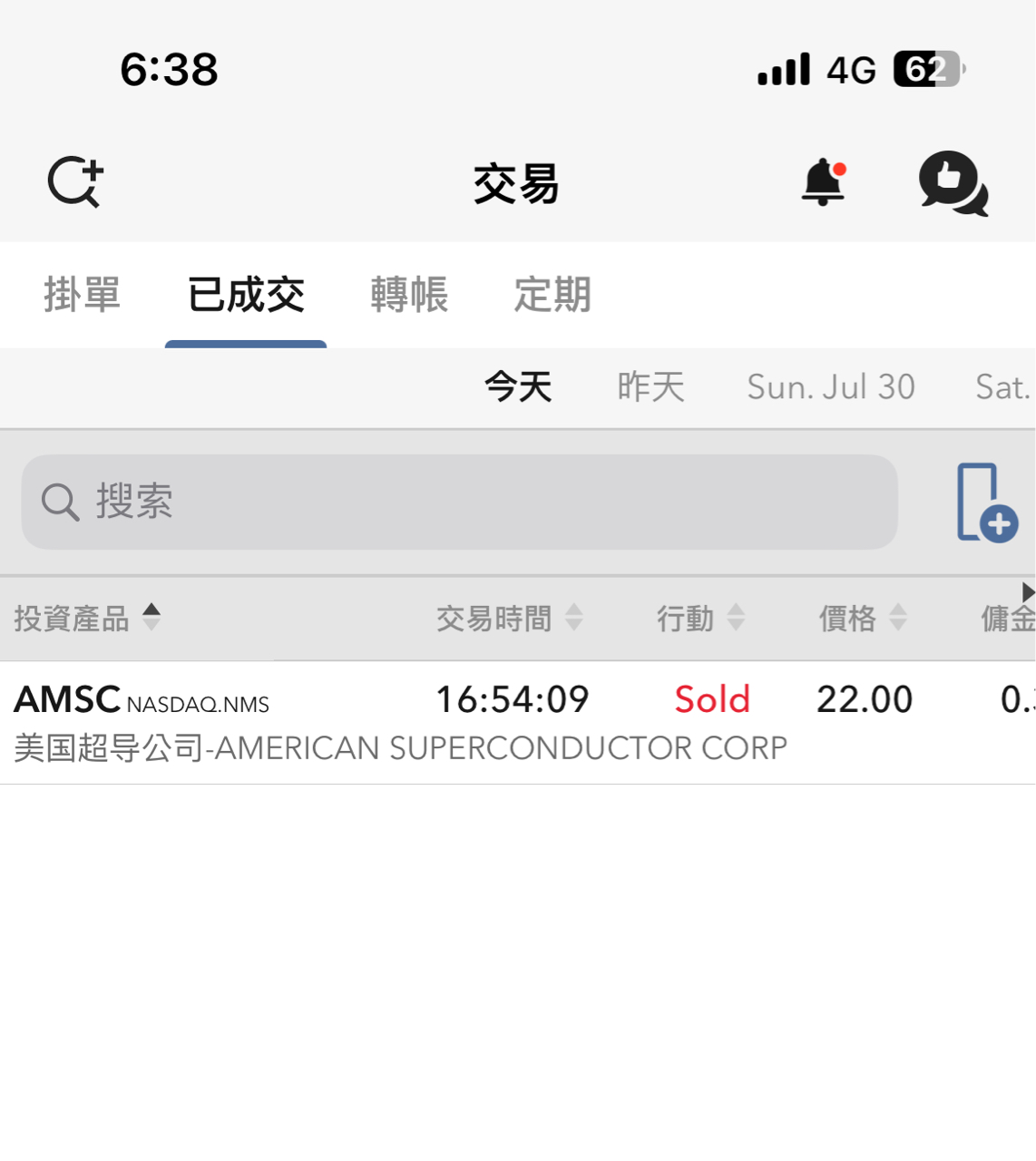Open the feedback chat icon
The height and width of the screenshot is (1161, 1036).
click(953, 184)
